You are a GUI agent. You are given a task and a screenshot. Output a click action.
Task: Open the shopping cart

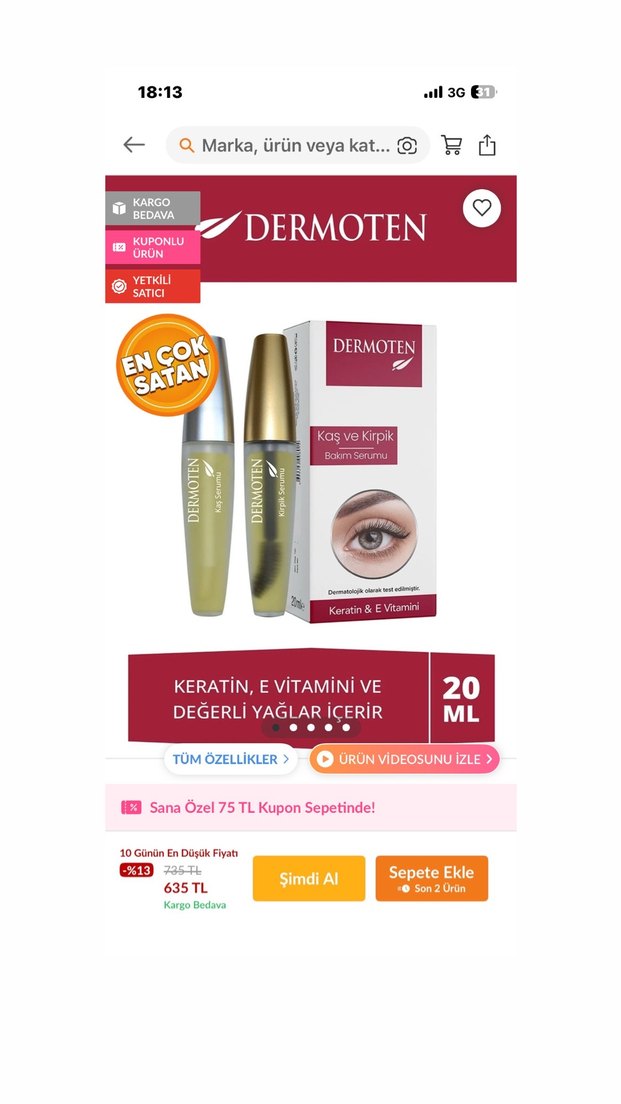[x=452, y=145]
